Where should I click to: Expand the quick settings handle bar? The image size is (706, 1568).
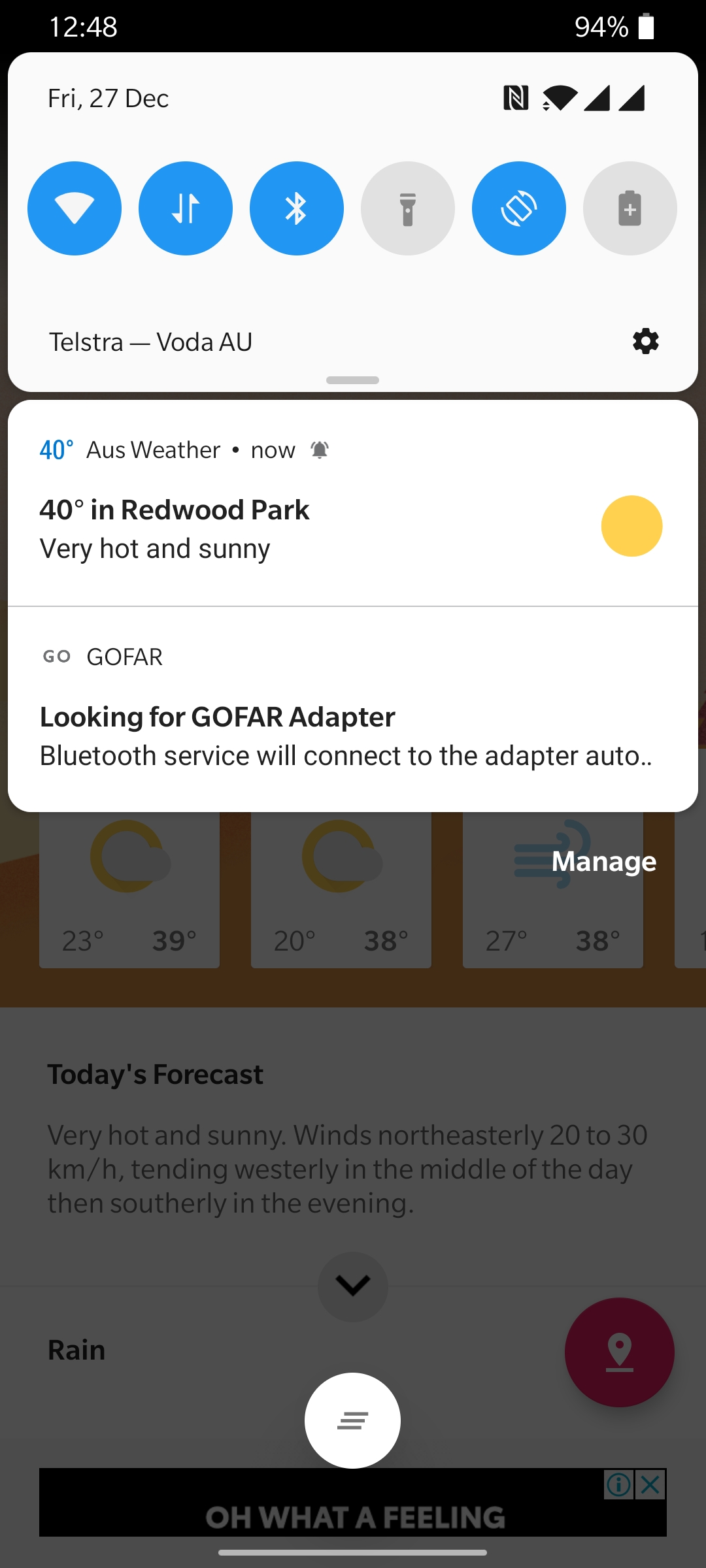pos(353,380)
